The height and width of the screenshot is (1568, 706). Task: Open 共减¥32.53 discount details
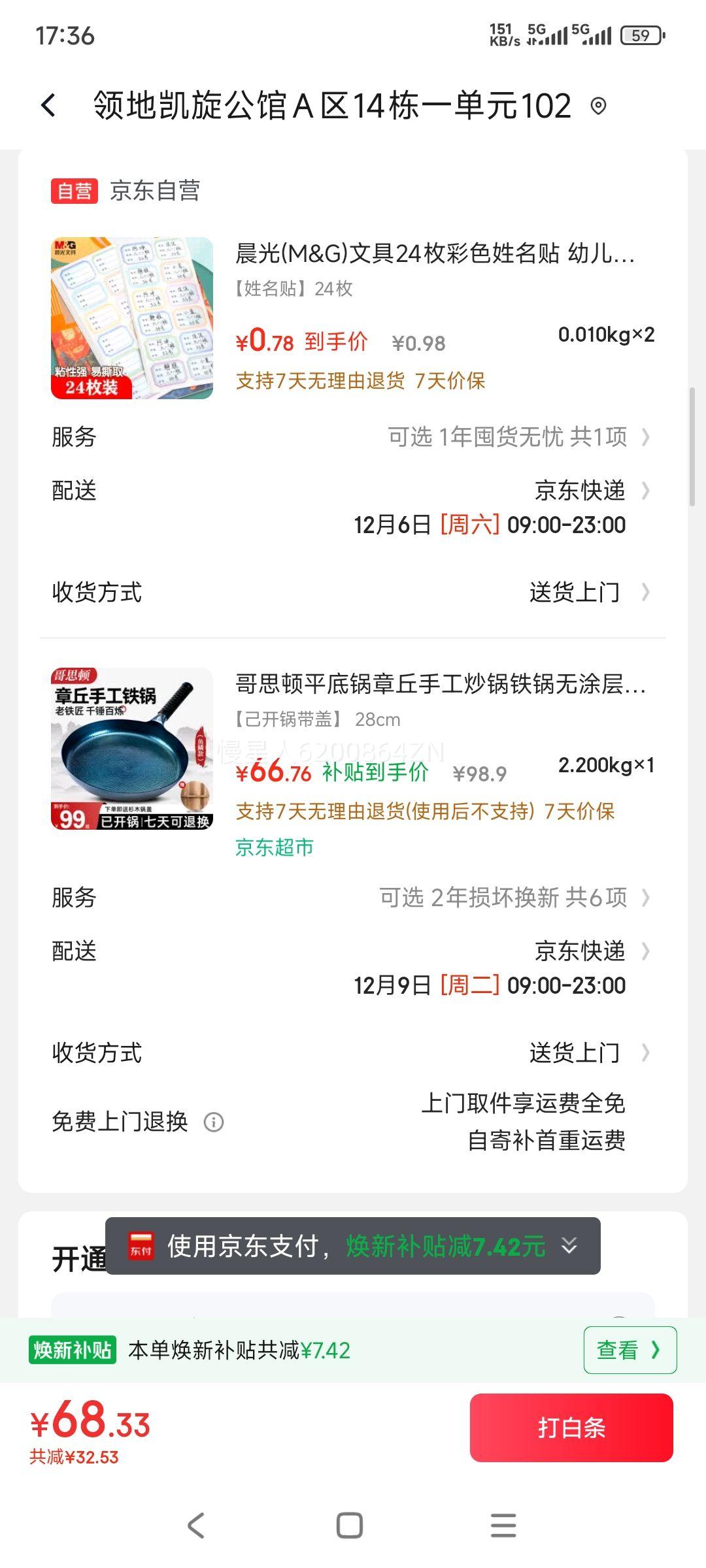tap(74, 1457)
